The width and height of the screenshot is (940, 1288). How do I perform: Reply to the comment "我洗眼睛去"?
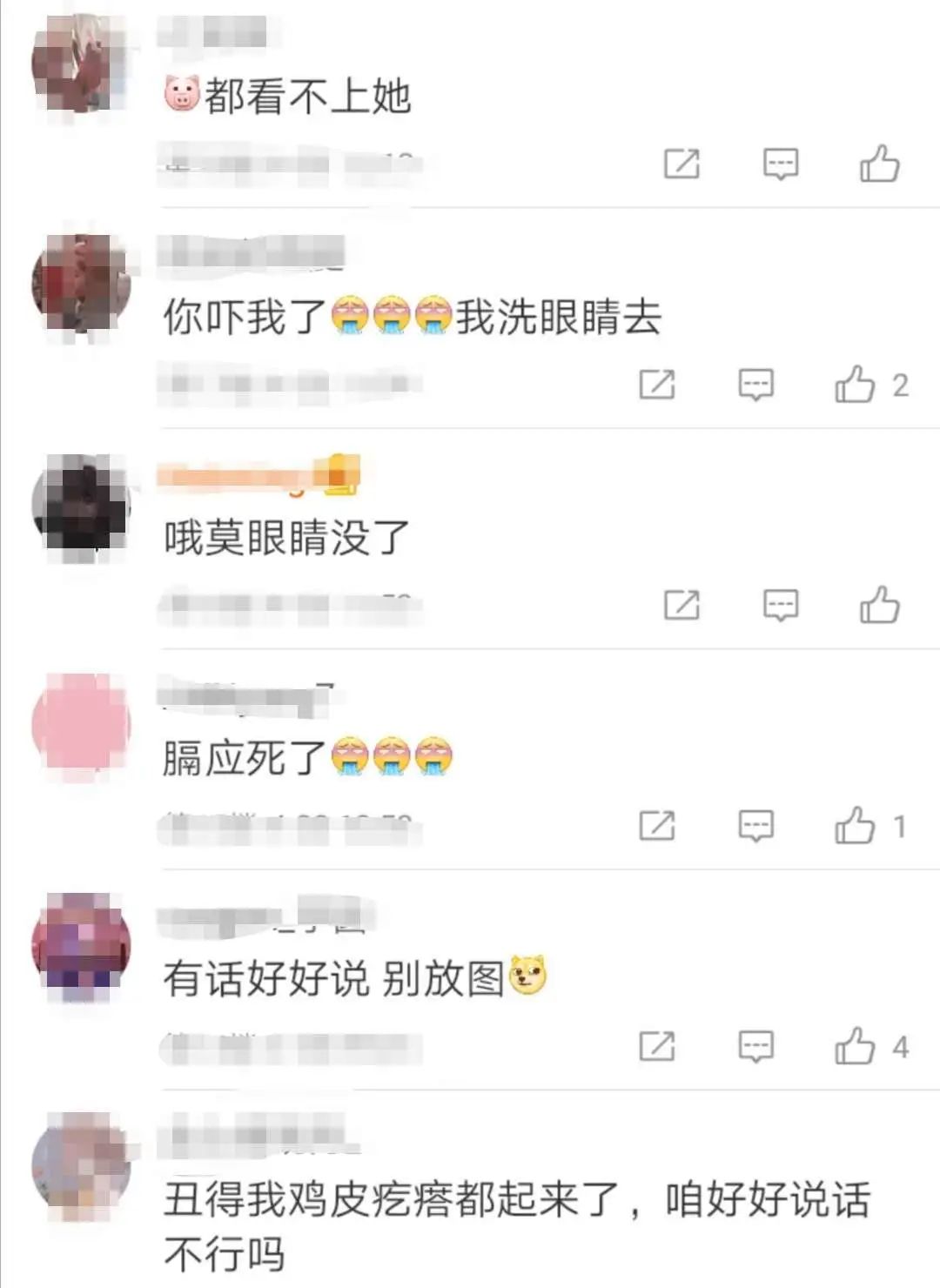755,385
